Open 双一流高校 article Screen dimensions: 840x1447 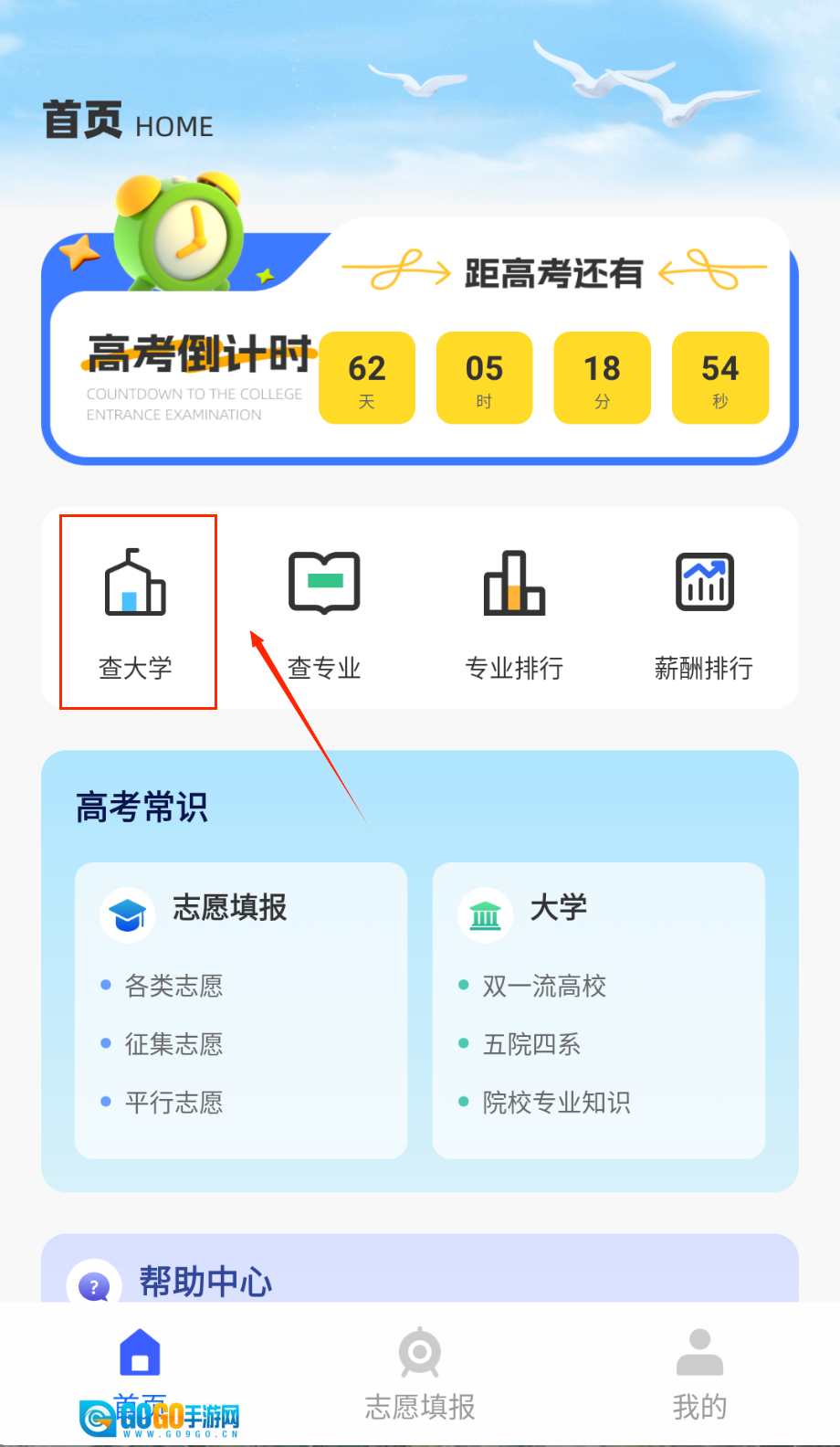click(544, 986)
